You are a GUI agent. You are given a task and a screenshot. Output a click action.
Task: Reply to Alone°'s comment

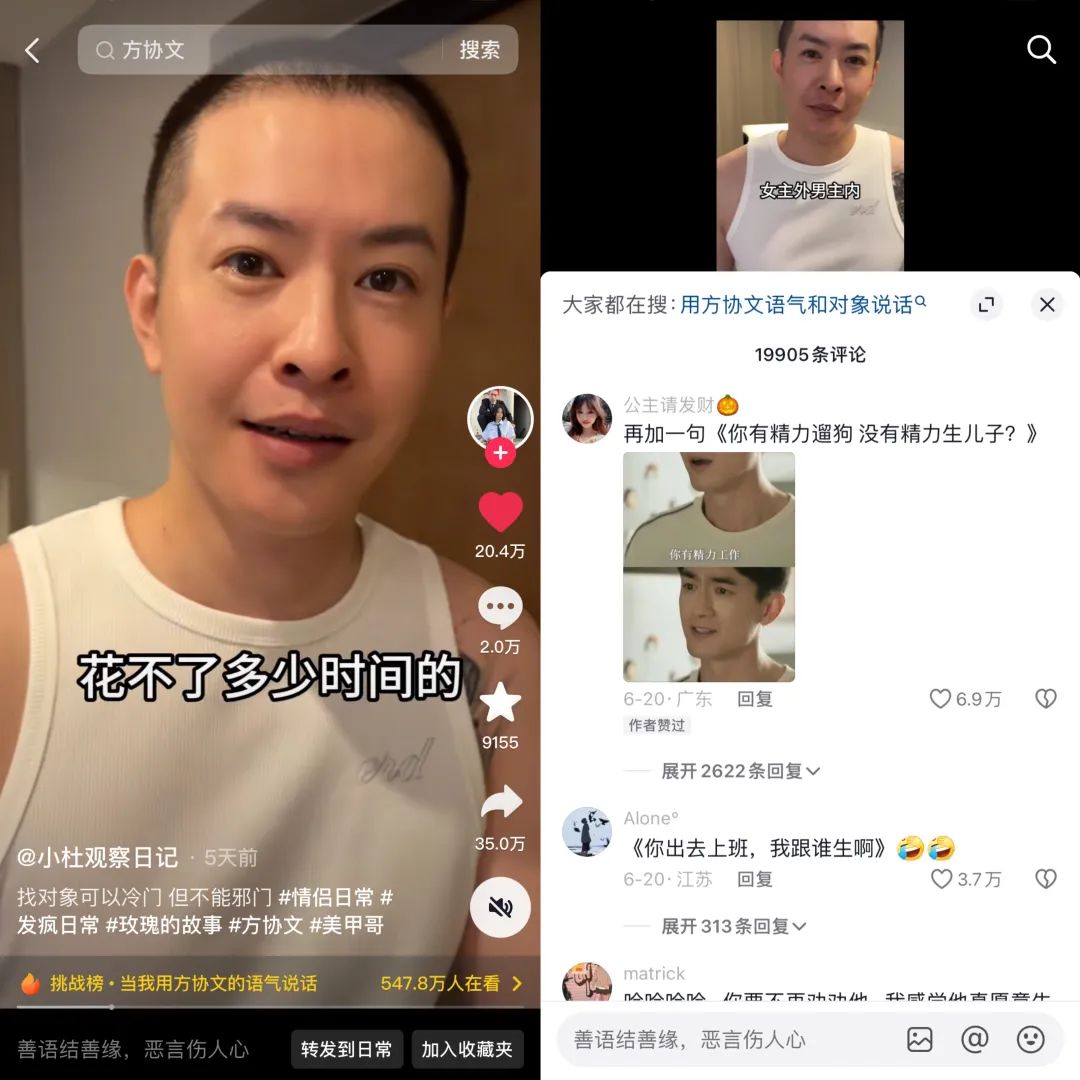click(x=755, y=879)
